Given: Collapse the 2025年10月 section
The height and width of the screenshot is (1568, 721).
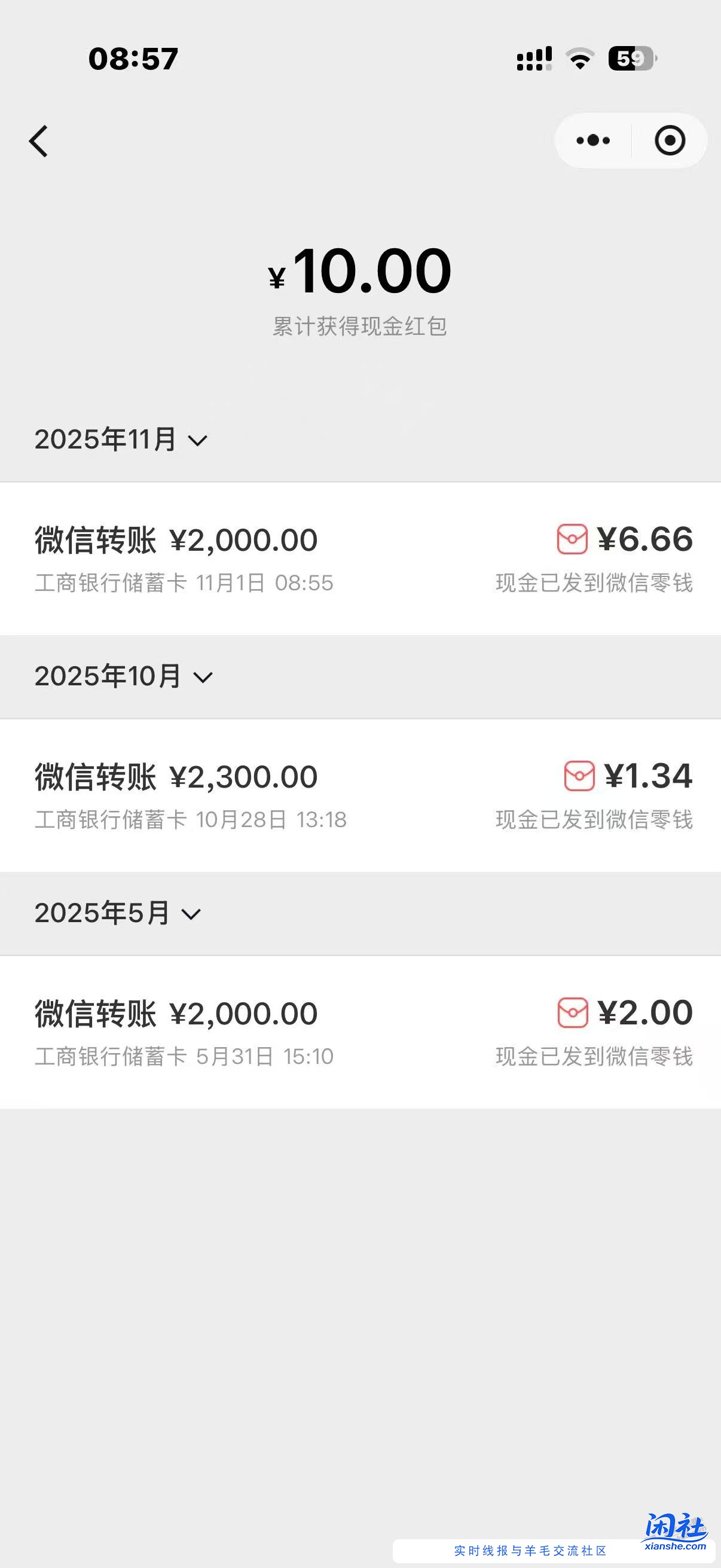Looking at the screenshot, I should click(x=122, y=676).
